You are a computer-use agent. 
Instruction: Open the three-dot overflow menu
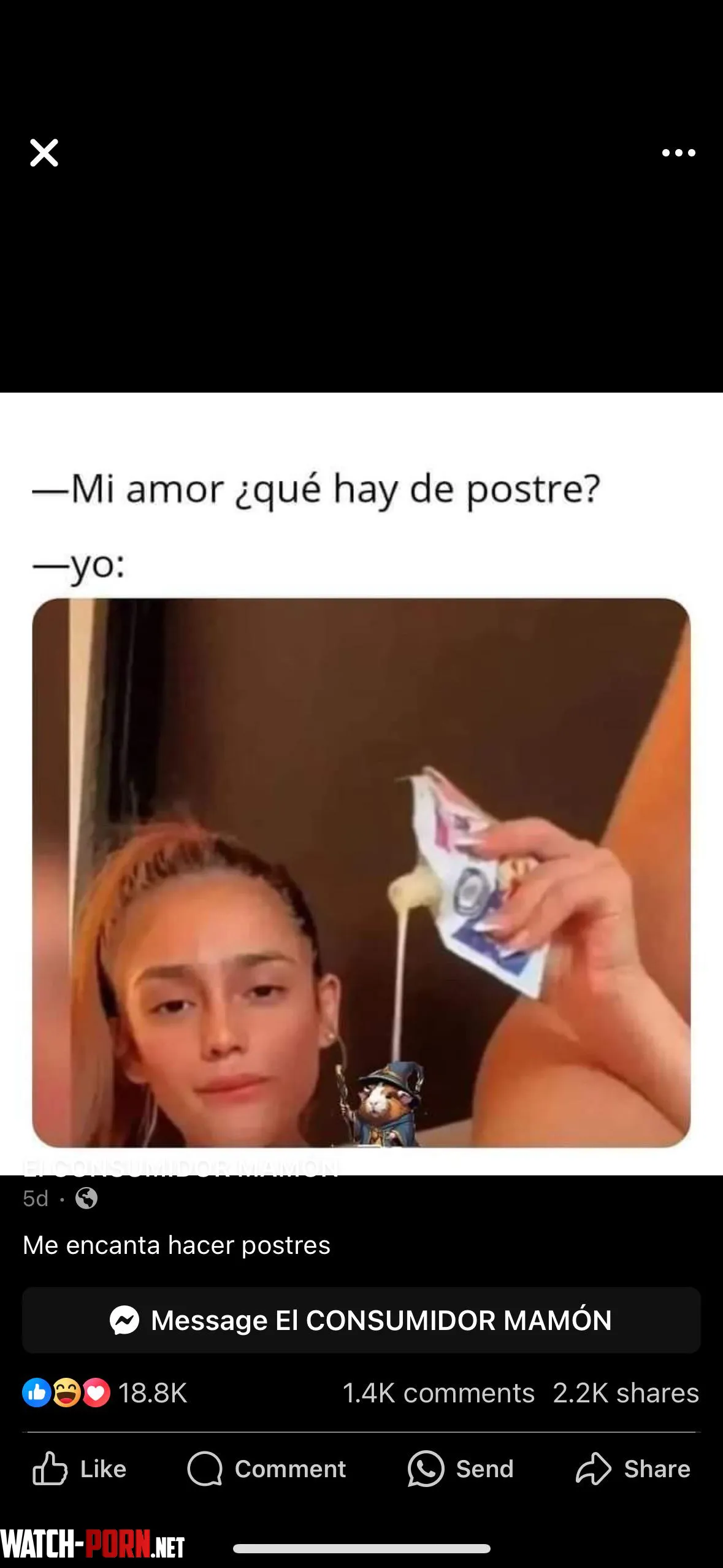tap(678, 153)
